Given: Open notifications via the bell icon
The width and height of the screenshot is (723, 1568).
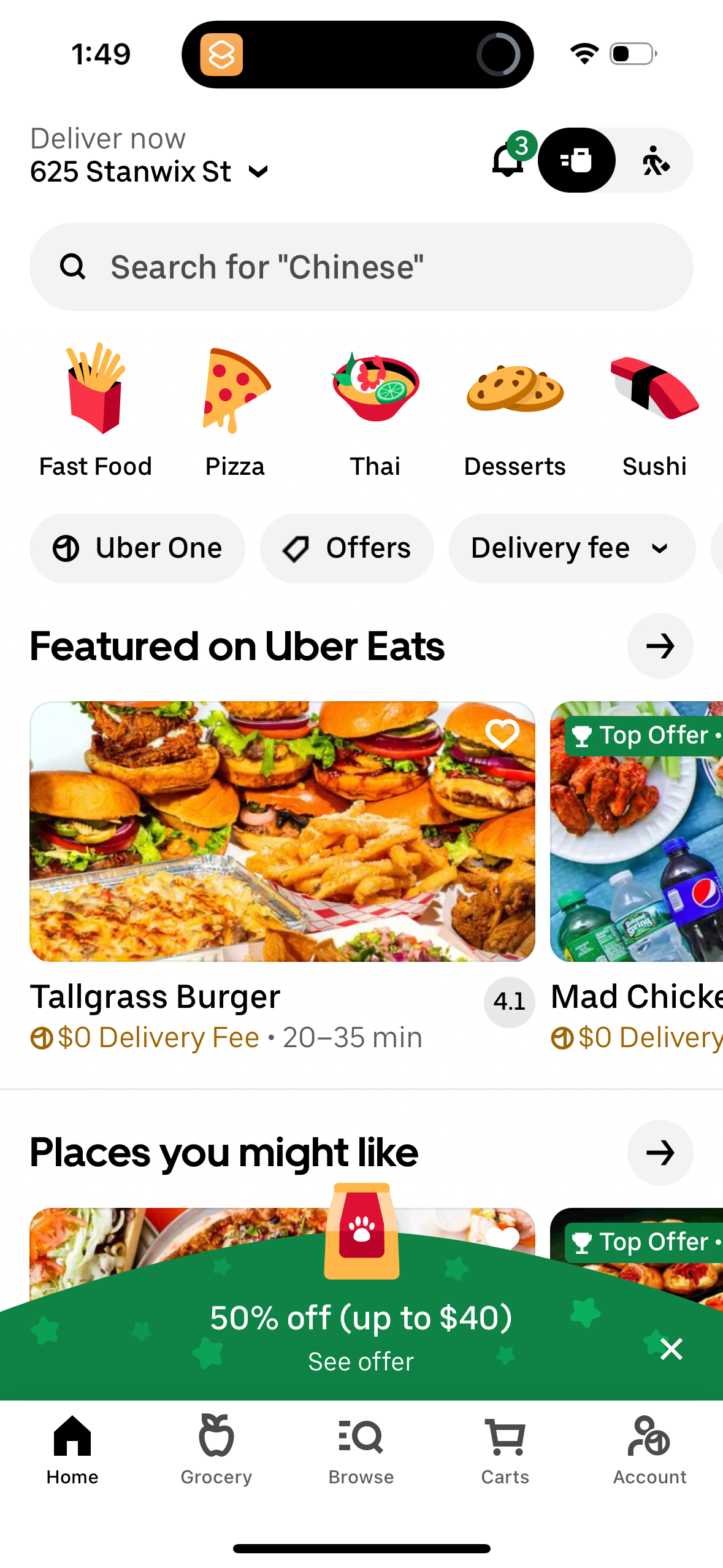Looking at the screenshot, I should 508,161.
